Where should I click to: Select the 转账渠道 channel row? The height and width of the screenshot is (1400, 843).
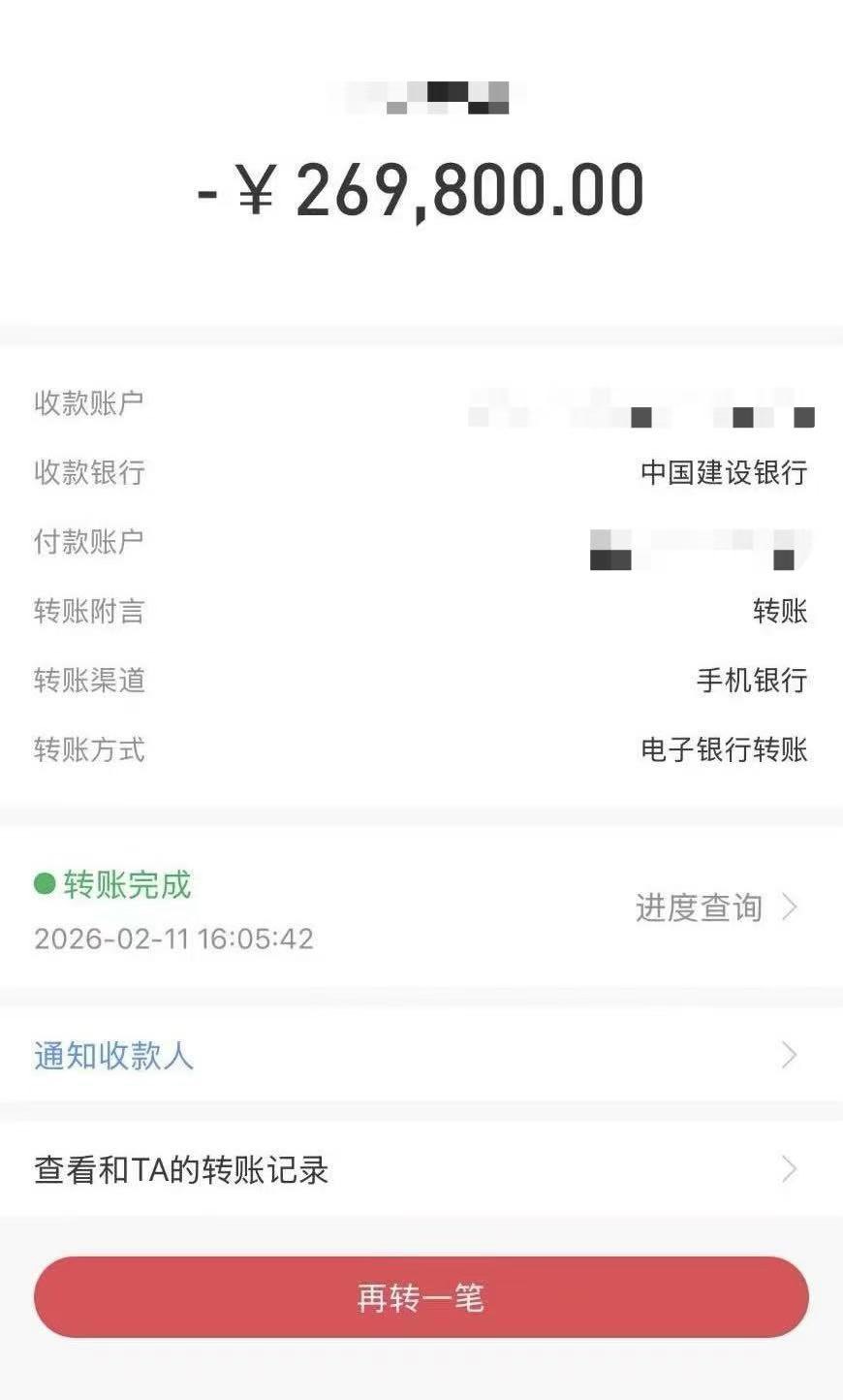coord(421,682)
